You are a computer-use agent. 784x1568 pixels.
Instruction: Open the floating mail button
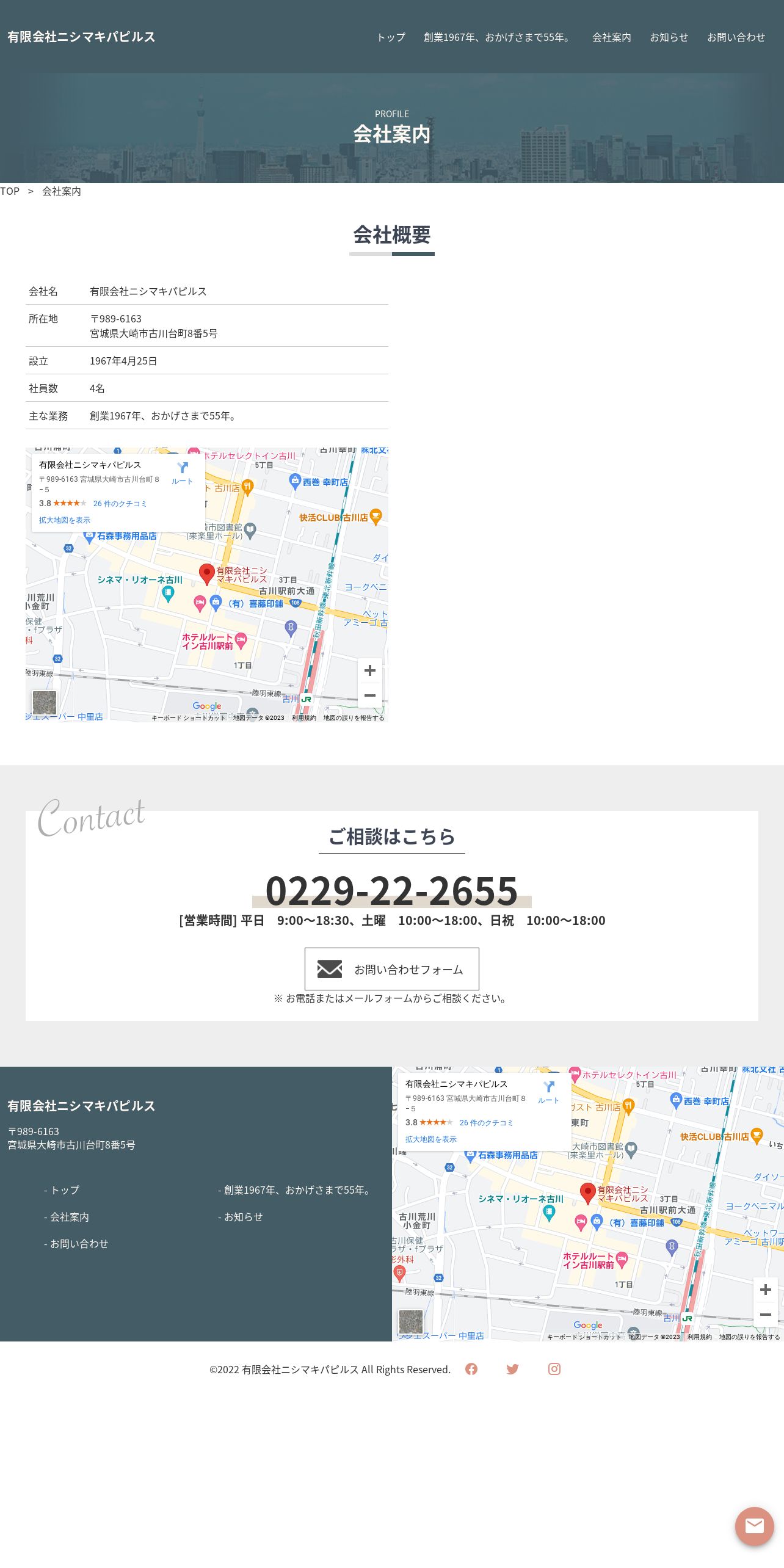(x=754, y=1526)
